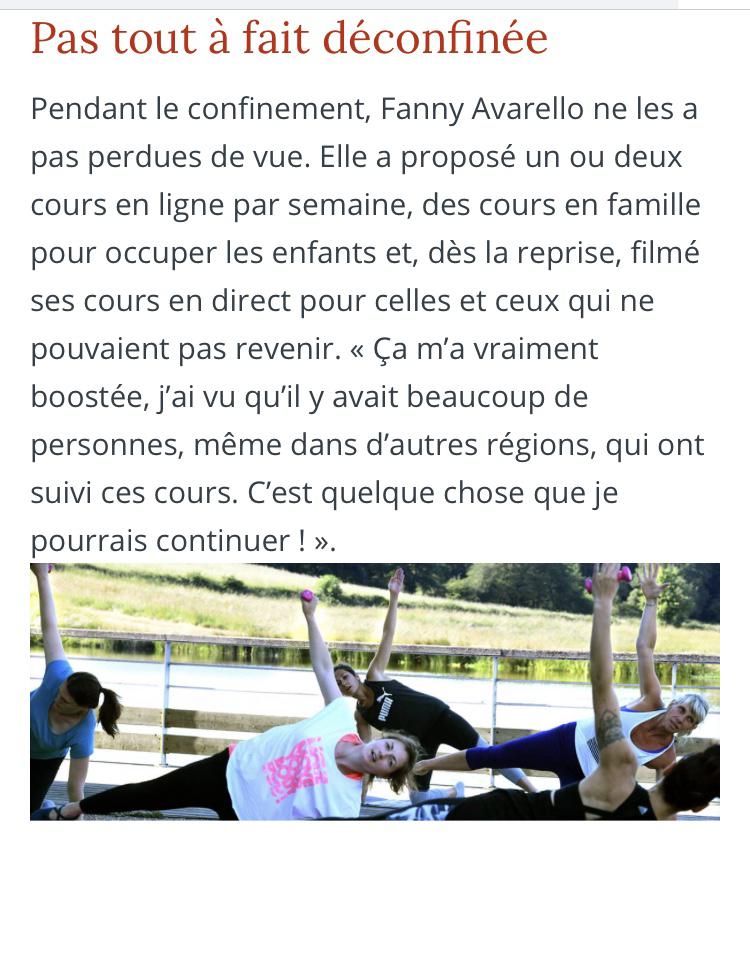Open the outdoor fitness class photo
750x966 pixels.
(375, 692)
